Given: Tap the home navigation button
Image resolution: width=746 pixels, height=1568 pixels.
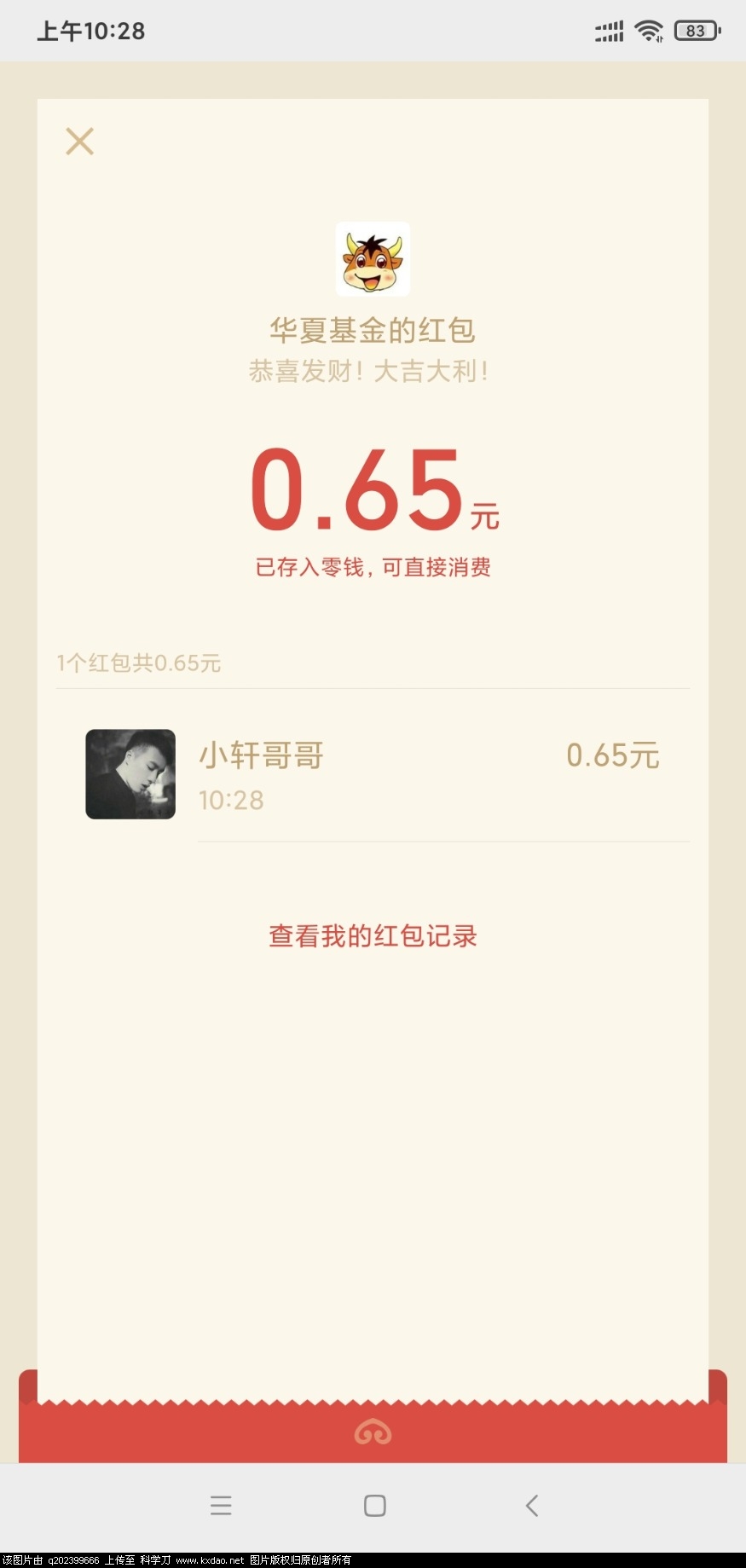Looking at the screenshot, I should 373,1506.
